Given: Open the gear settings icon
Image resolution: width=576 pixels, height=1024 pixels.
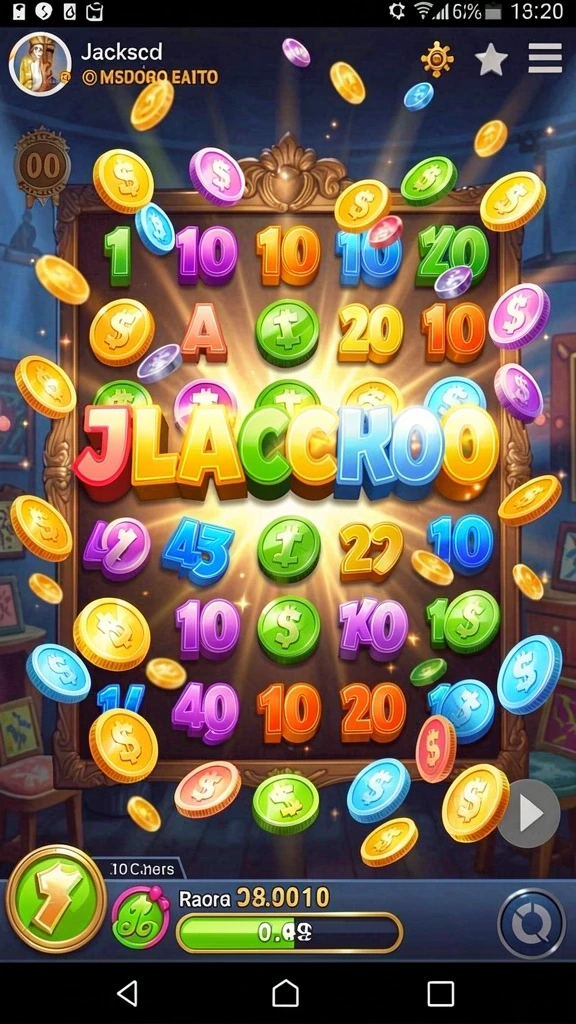Looking at the screenshot, I should click(x=437, y=60).
